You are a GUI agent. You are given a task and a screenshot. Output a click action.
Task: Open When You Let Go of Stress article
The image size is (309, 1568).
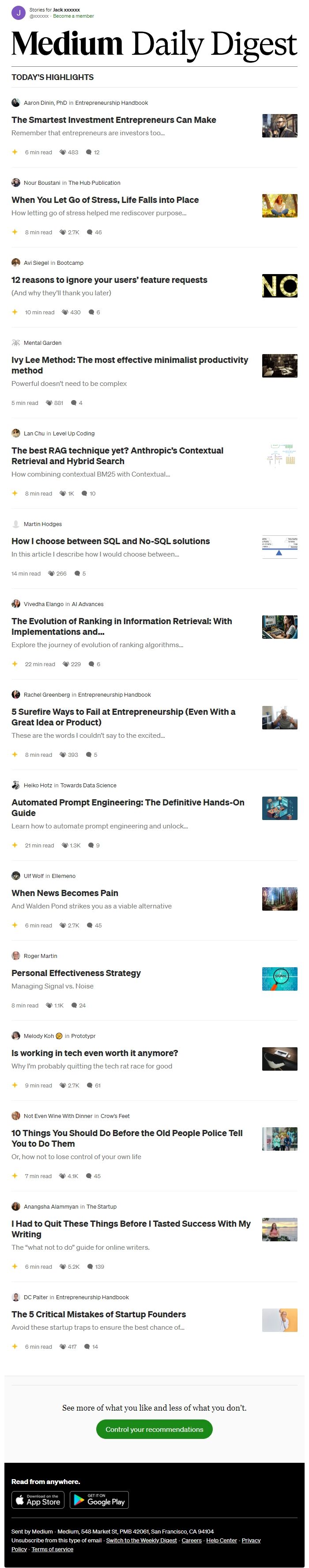[105, 200]
